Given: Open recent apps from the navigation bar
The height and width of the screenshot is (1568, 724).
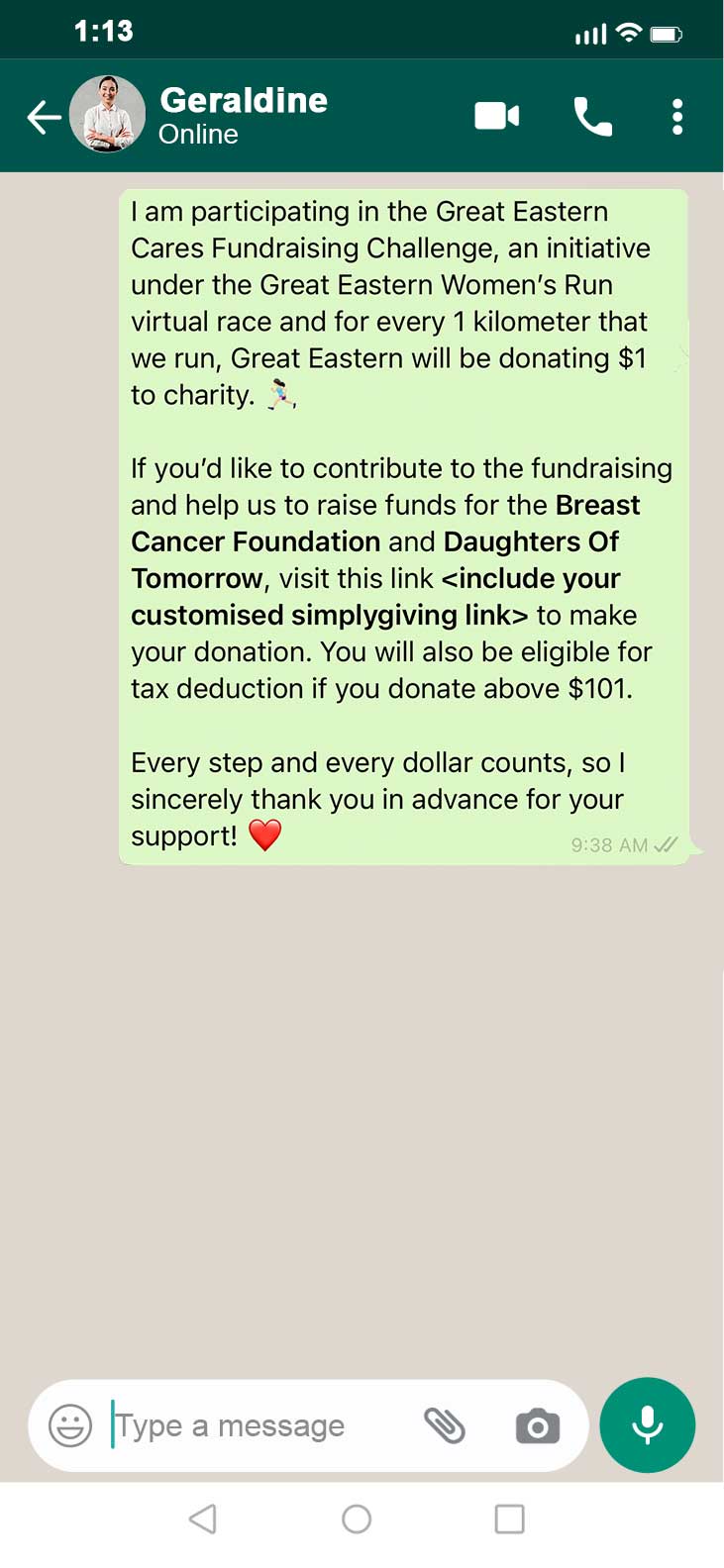Looking at the screenshot, I should coord(509,1519).
